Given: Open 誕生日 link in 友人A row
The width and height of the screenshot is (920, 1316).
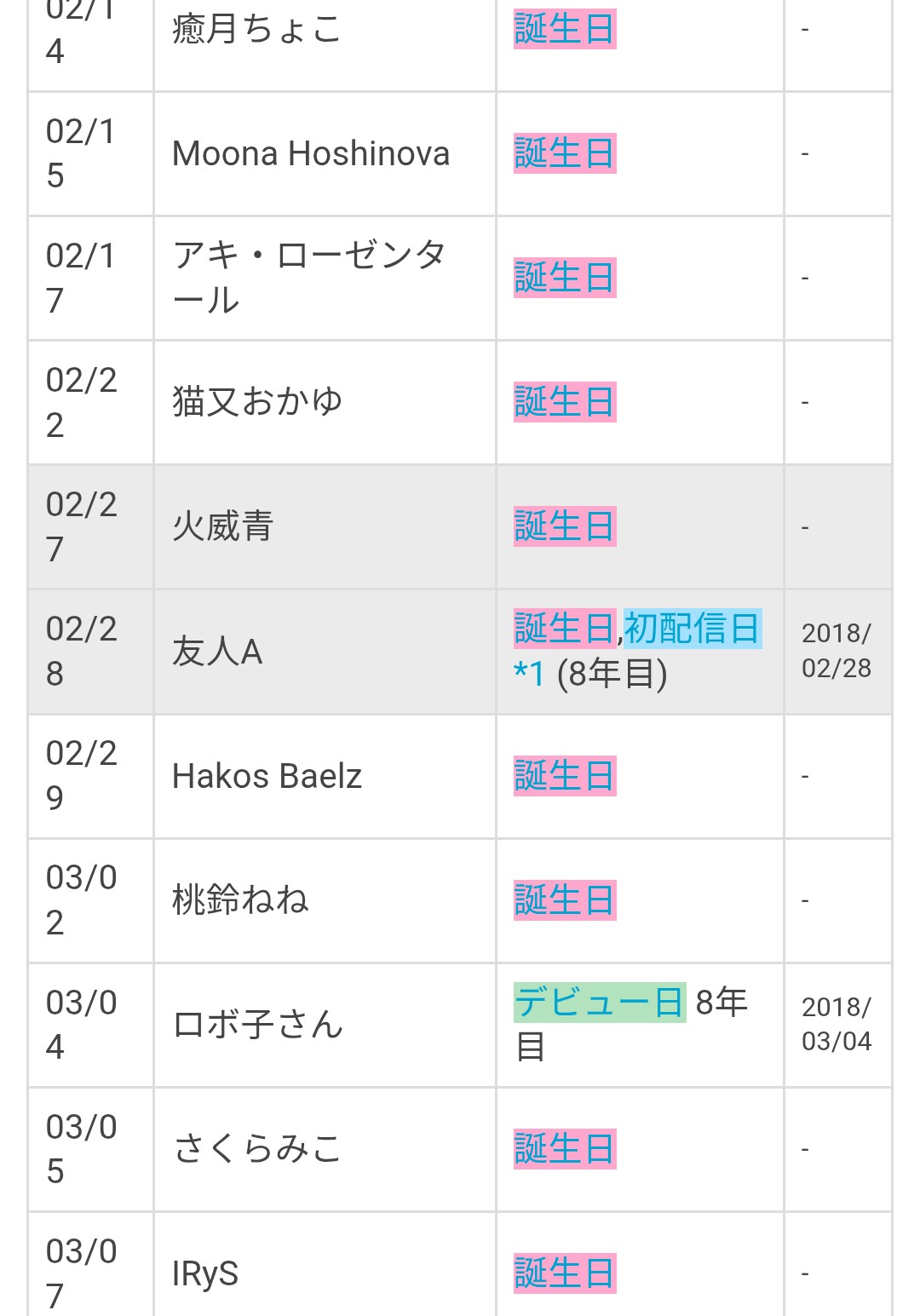Looking at the screenshot, I should pos(564,629).
